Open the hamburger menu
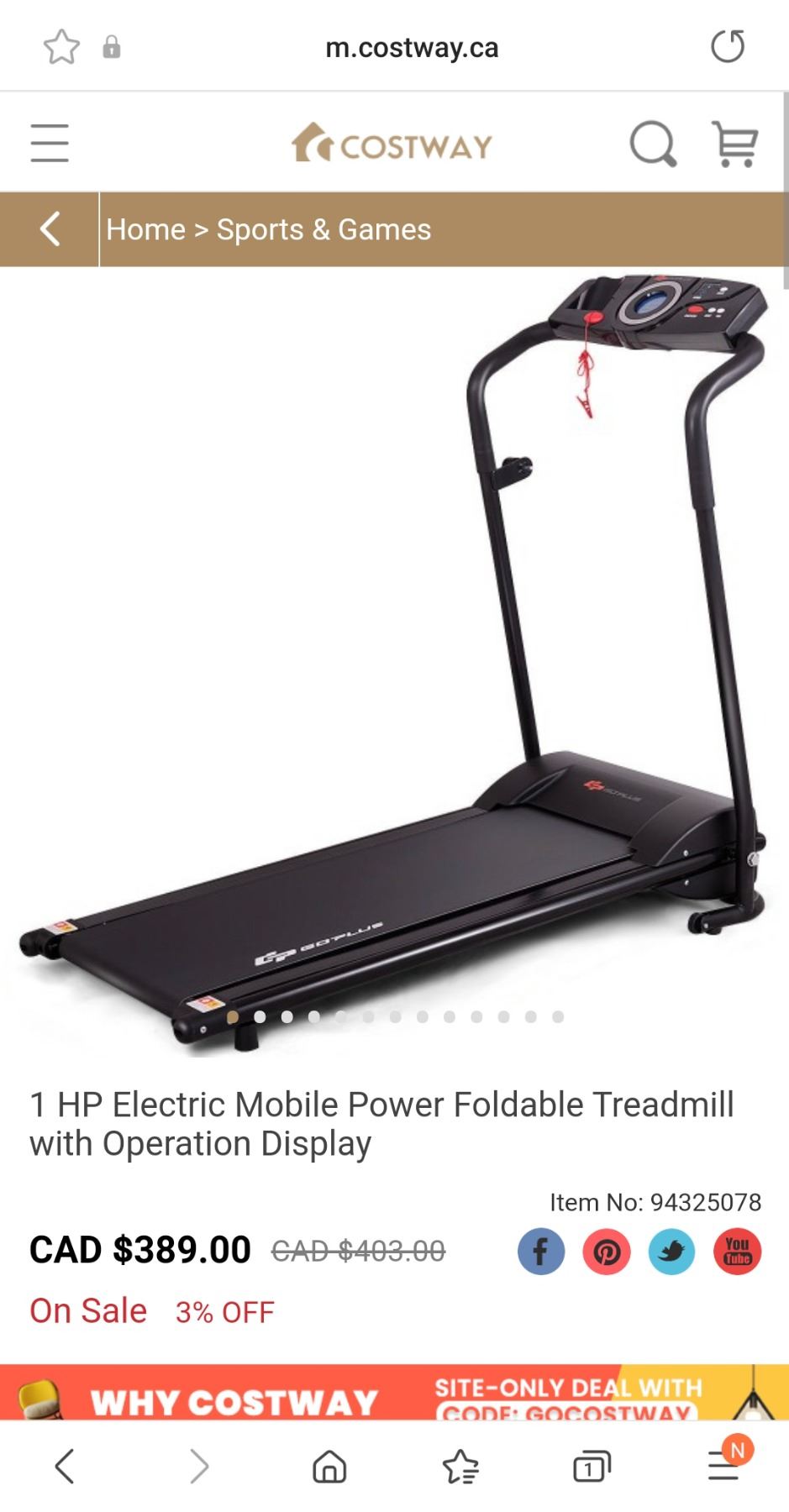The height and width of the screenshot is (1512, 789). [x=50, y=143]
